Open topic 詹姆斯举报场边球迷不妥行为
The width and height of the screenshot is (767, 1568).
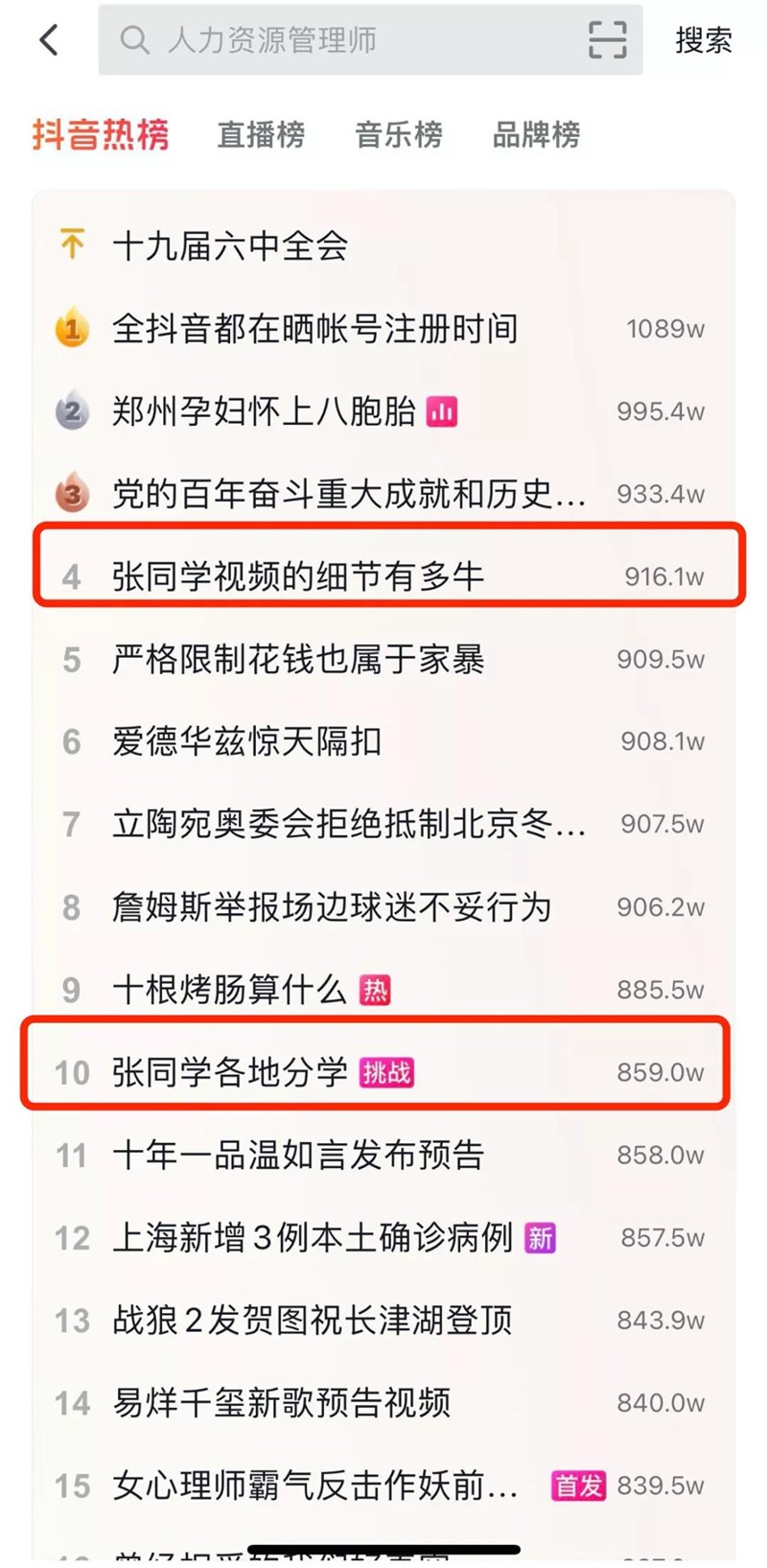pos(332,907)
